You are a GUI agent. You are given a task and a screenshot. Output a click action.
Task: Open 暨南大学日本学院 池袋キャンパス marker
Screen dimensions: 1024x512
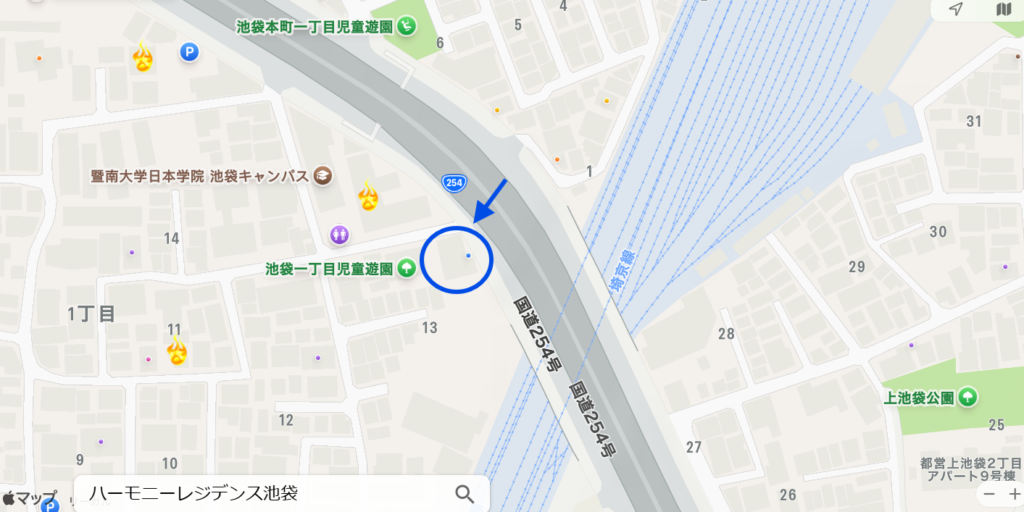pos(322,175)
